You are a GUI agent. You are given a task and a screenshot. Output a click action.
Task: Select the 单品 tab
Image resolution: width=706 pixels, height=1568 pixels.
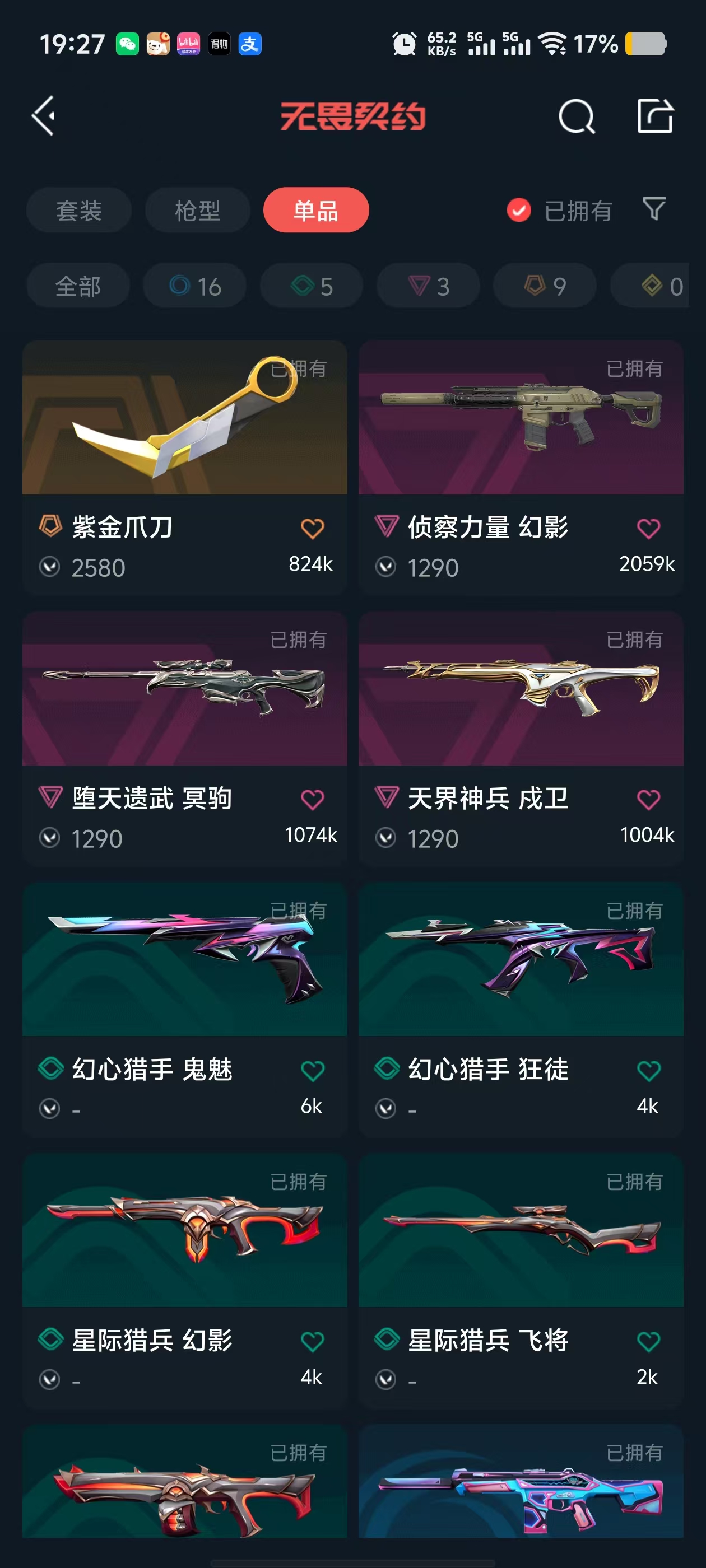pyautogui.click(x=316, y=211)
